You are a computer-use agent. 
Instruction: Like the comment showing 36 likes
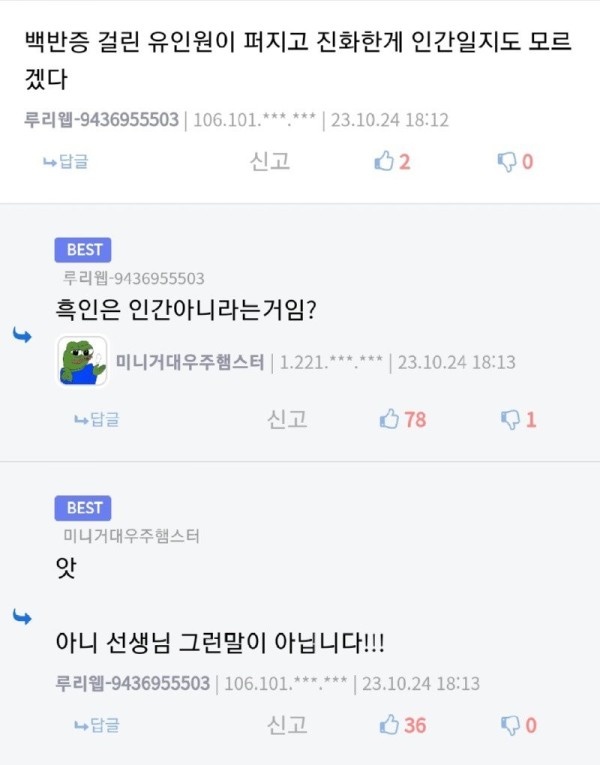tap(403, 725)
